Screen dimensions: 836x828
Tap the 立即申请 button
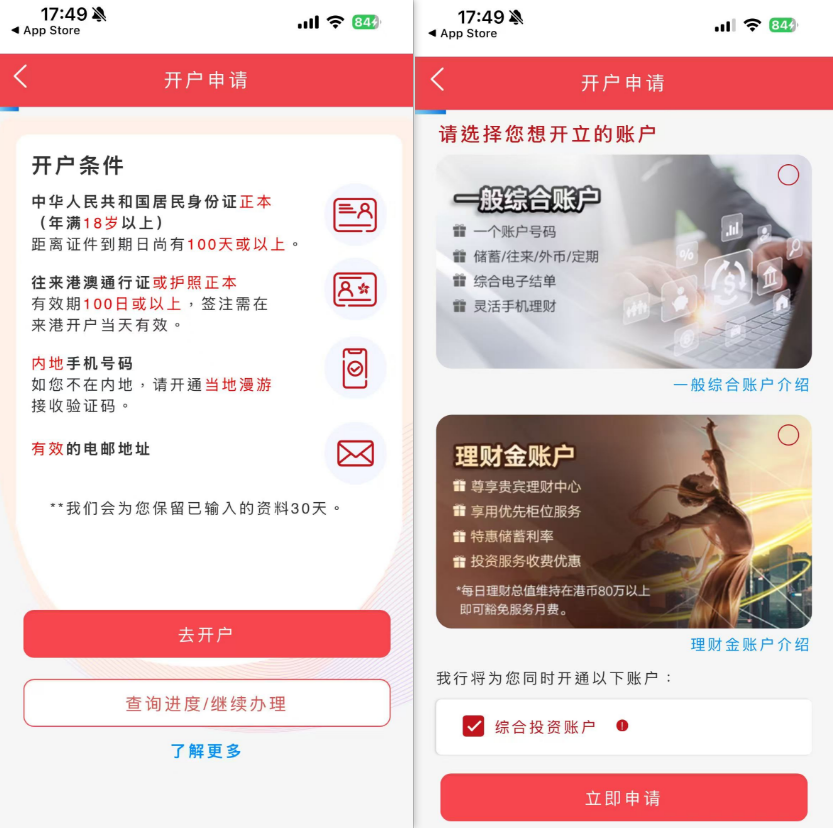click(623, 798)
